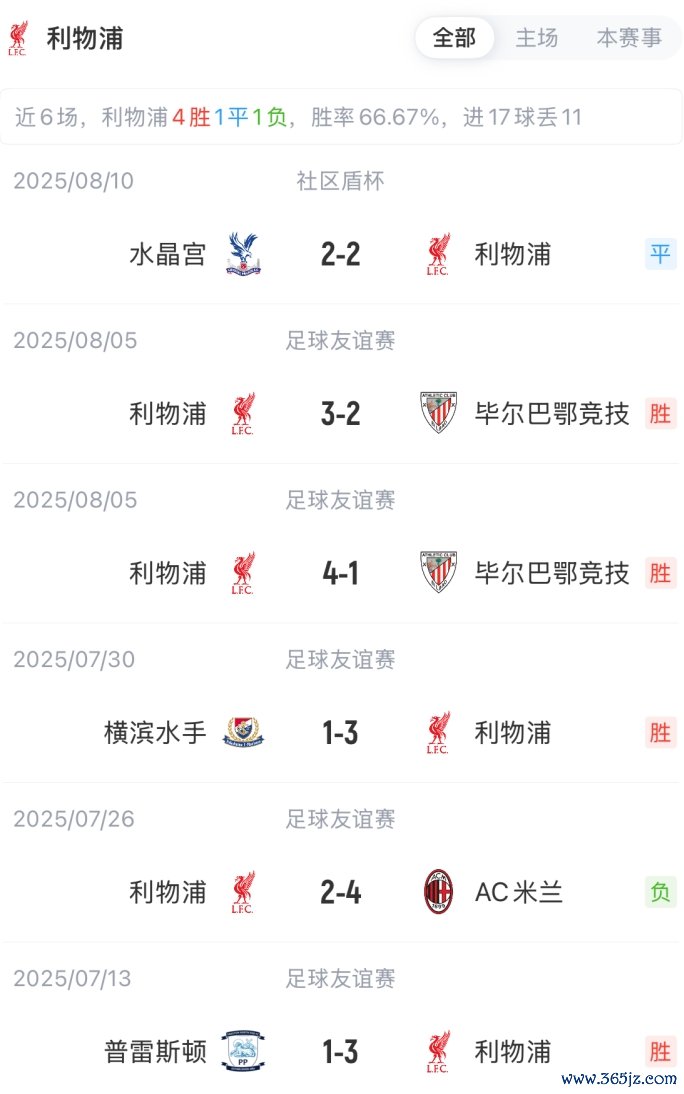This screenshot has height=1094, width=684.
Task: Open the 利物浦 3-2 毕尔巴鄂竞技 match
Action: (x=340, y=413)
